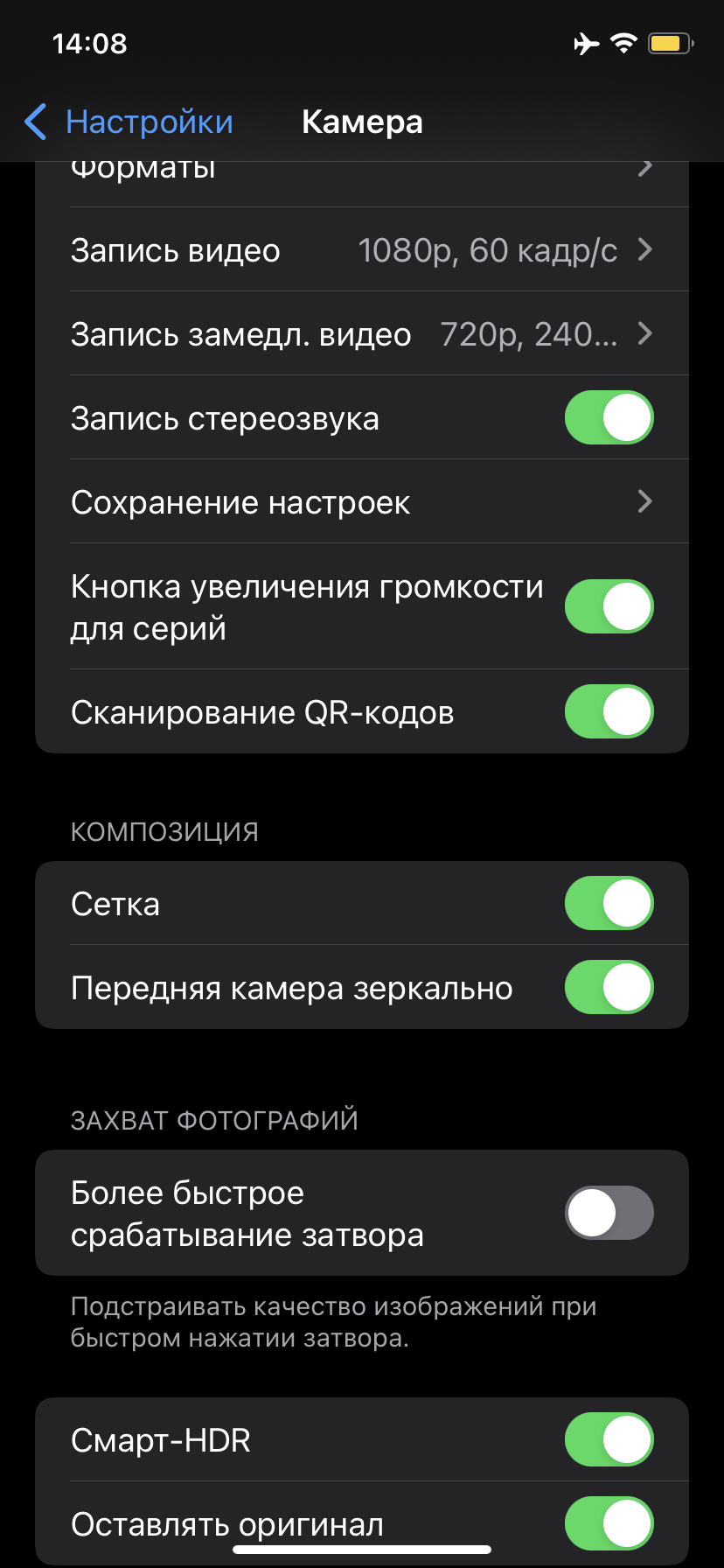
Task: Open Сохранение настроек
Action: point(362,502)
